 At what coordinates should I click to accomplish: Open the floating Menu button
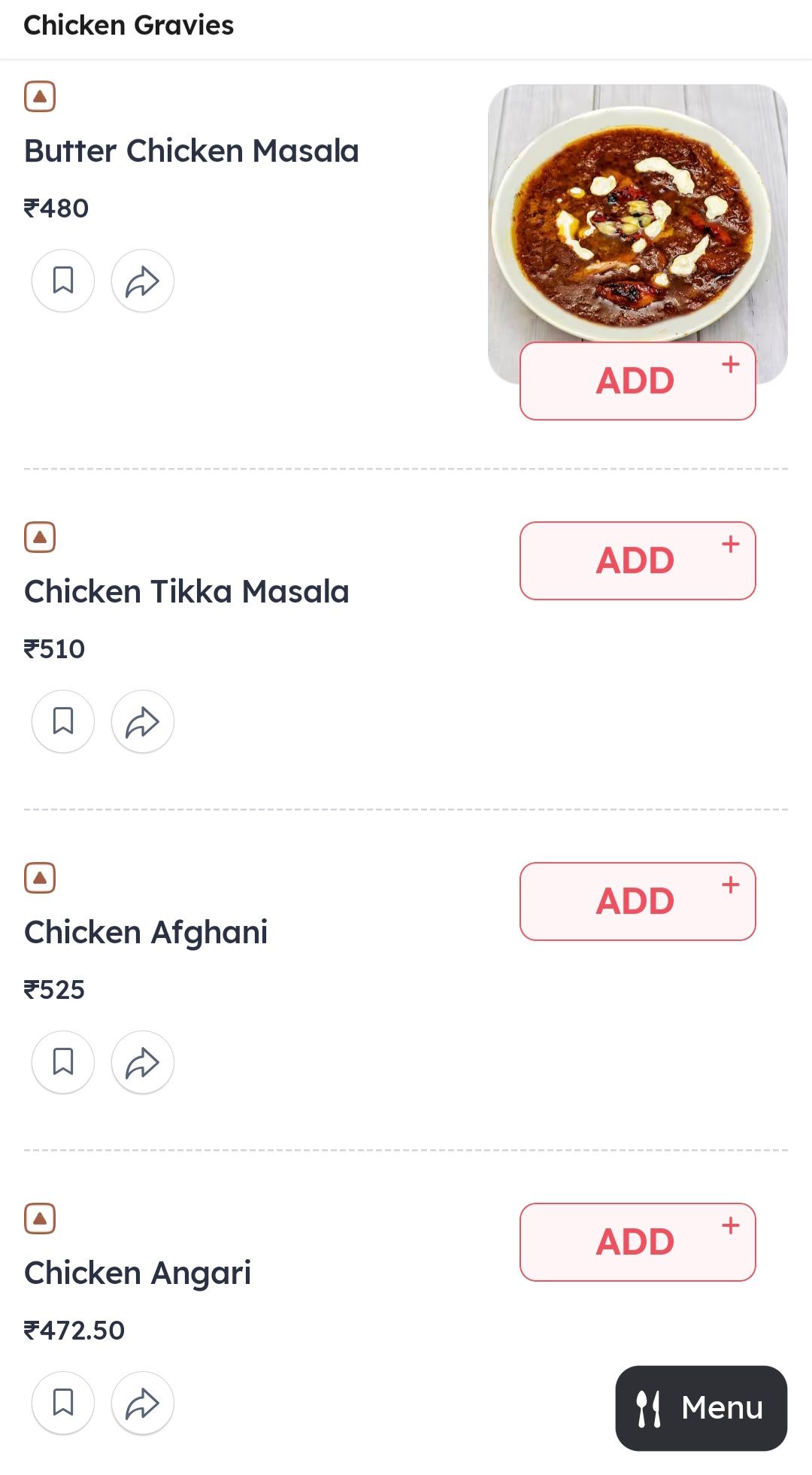(701, 1408)
